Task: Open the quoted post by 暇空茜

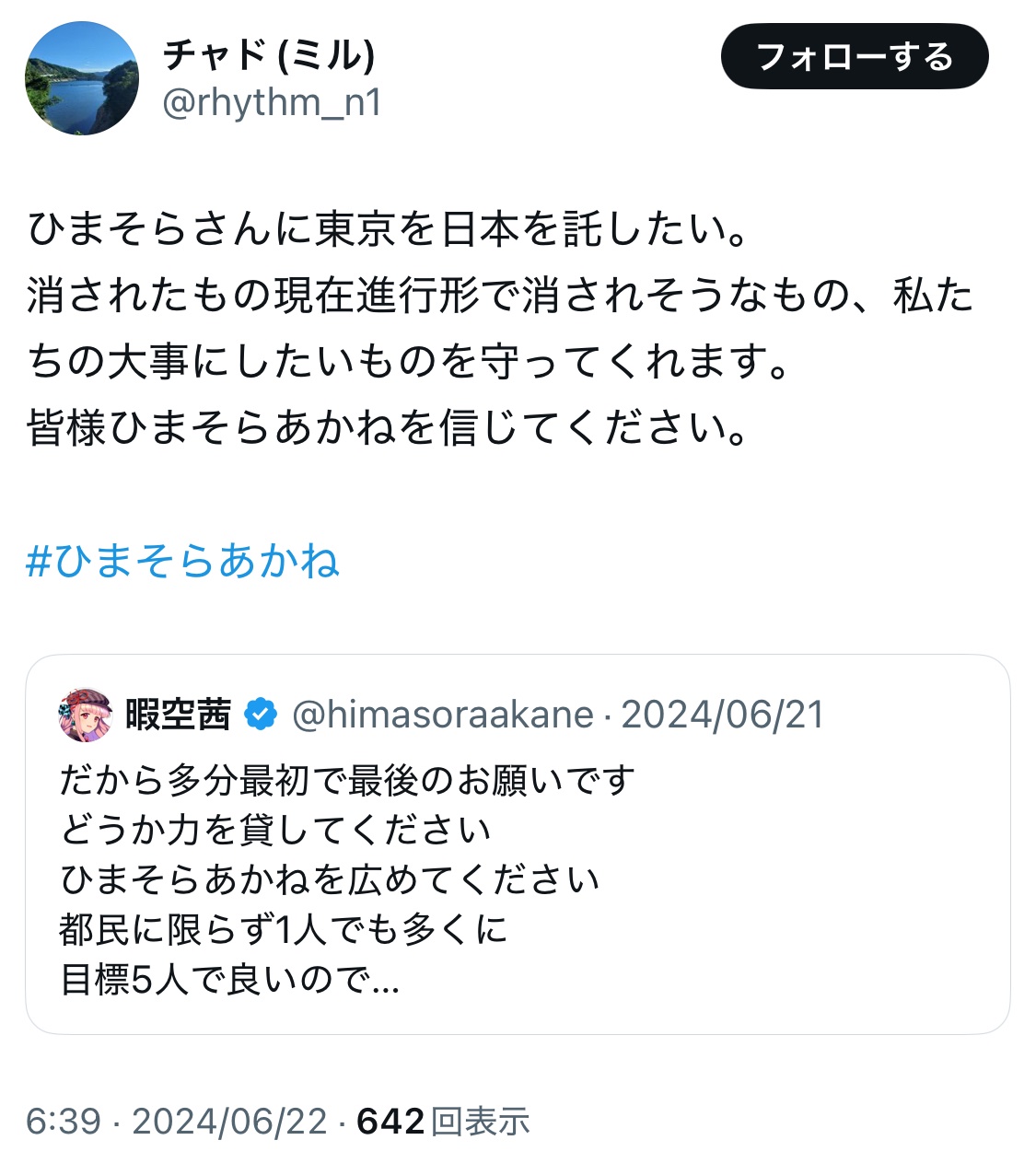Action: click(x=517, y=875)
